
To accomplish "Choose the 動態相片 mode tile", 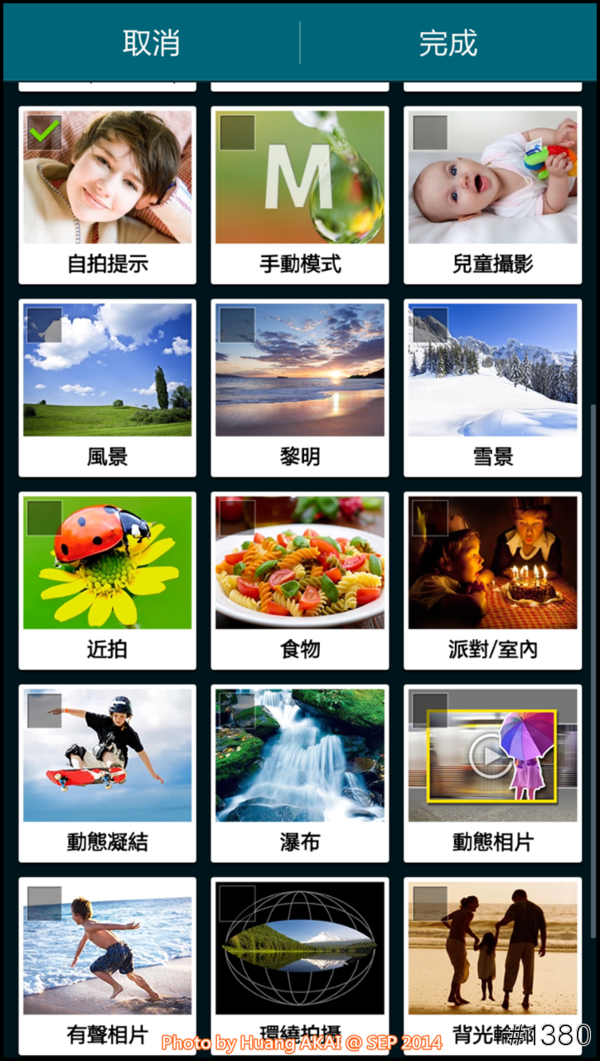I will (x=492, y=773).
